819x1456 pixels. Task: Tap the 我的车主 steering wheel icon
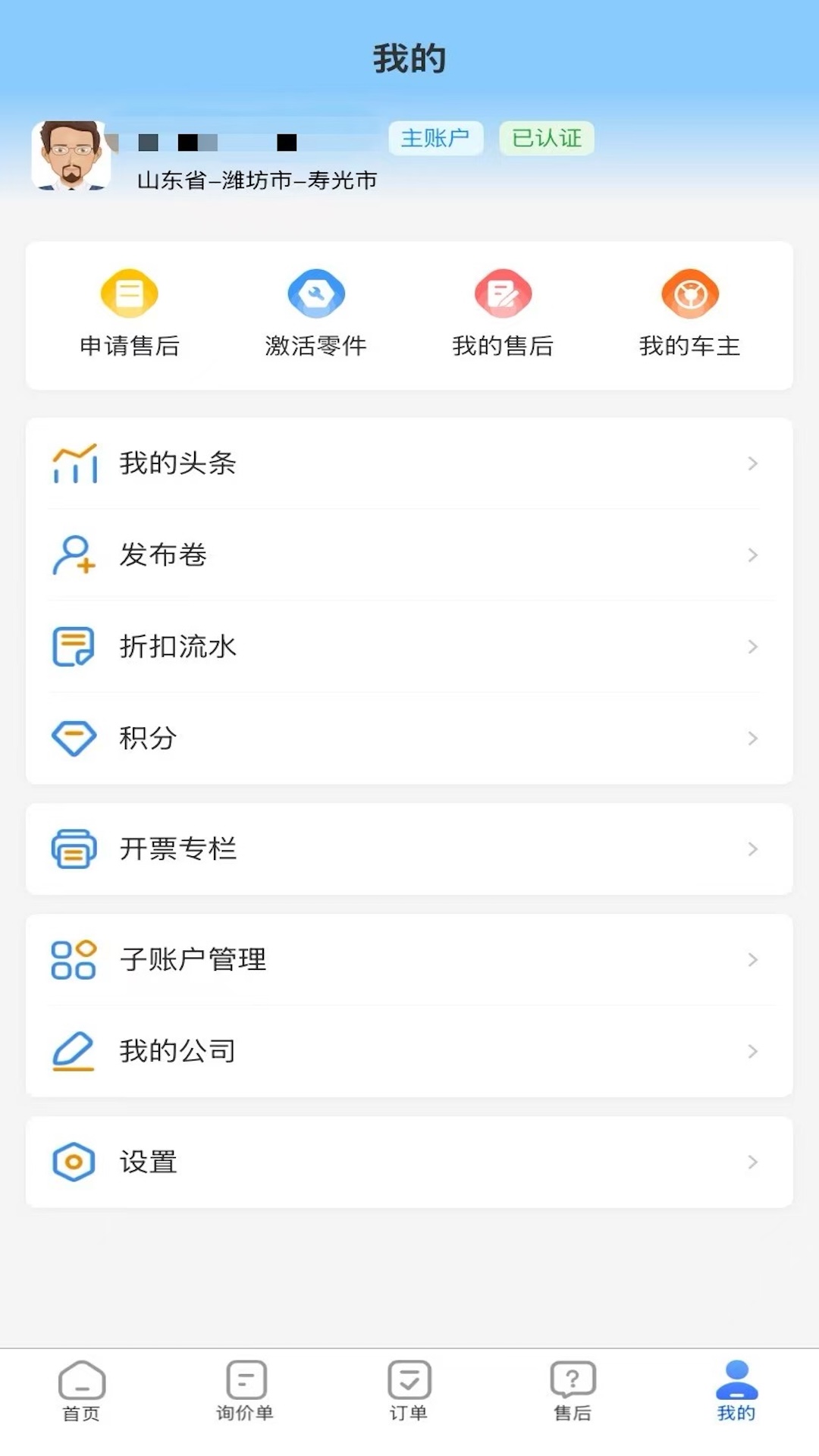(689, 292)
